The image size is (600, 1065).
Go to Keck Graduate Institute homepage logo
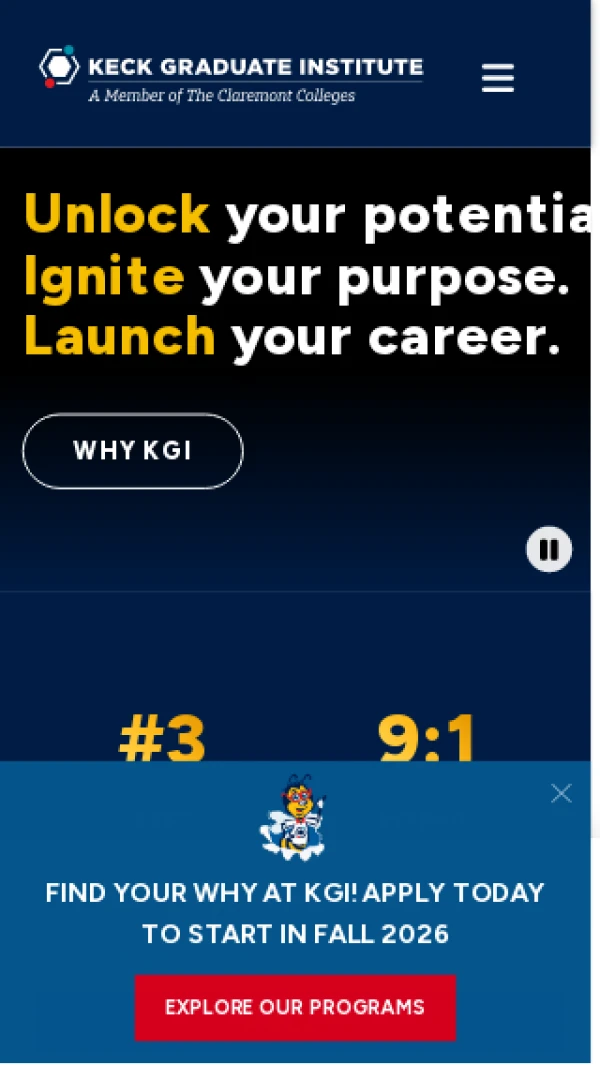coord(230,76)
